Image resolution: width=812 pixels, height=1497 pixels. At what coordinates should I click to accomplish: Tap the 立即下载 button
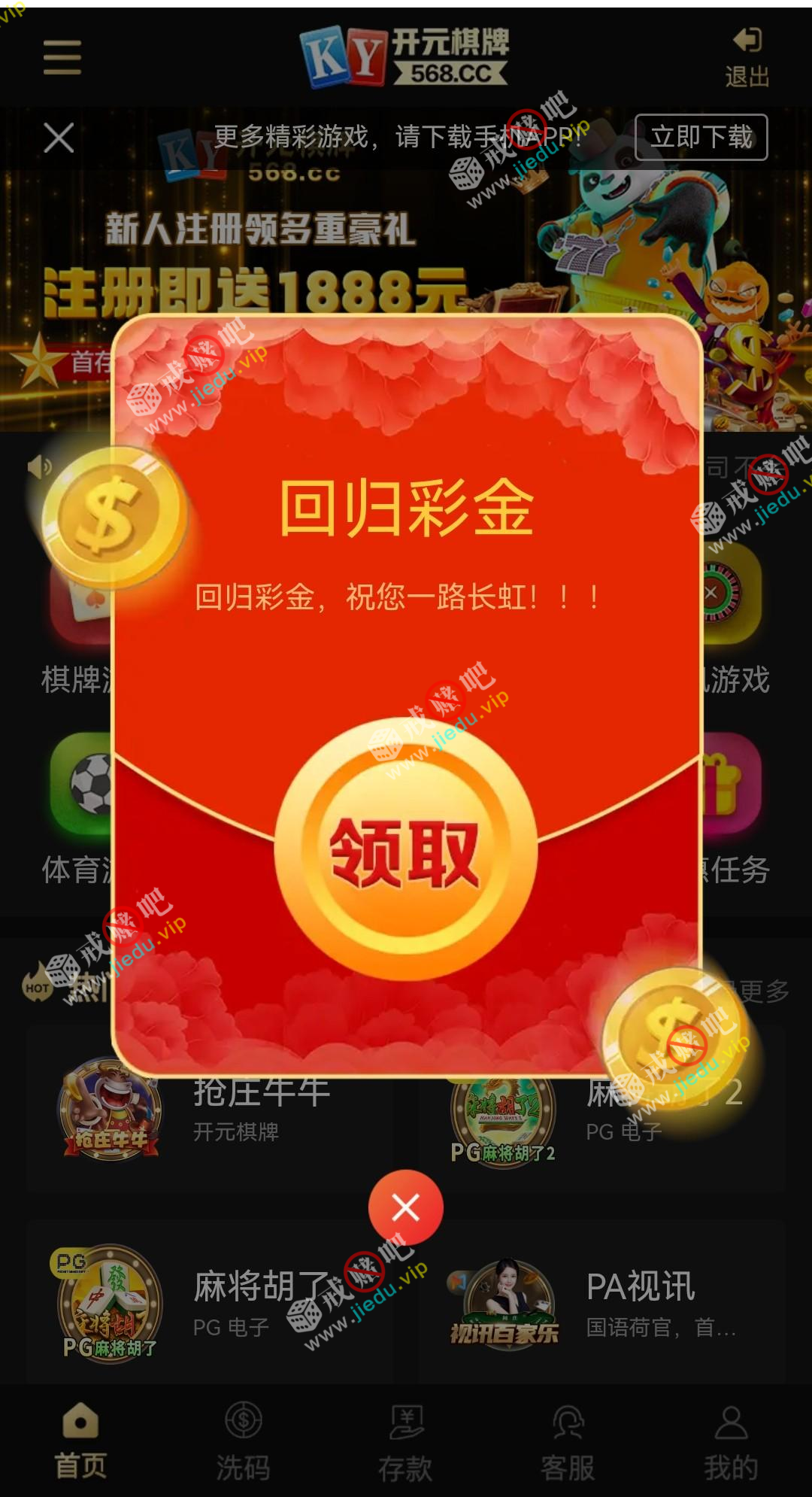tap(701, 137)
